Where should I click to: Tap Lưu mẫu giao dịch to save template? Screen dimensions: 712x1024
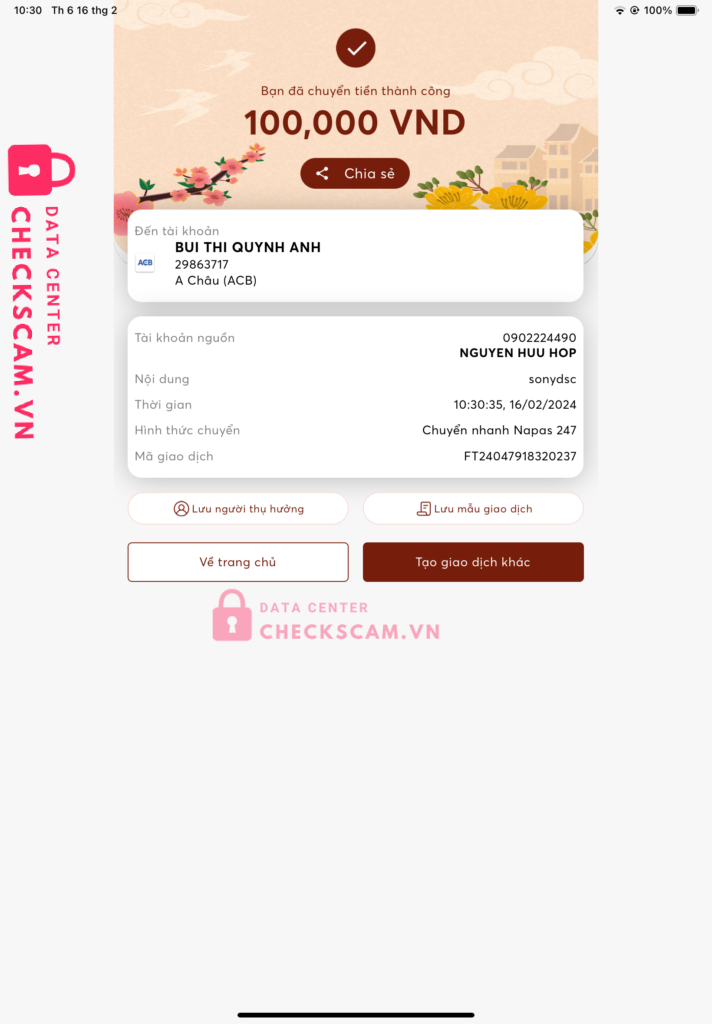pyautogui.click(x=473, y=508)
